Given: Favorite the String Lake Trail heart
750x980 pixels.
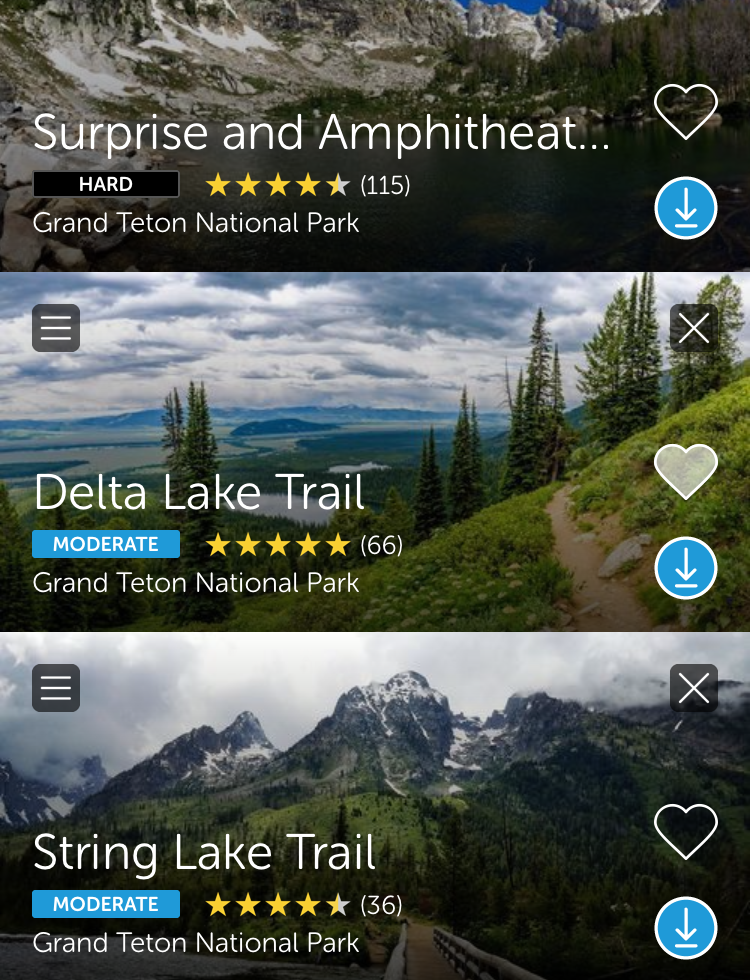Looking at the screenshot, I should (x=686, y=831).
